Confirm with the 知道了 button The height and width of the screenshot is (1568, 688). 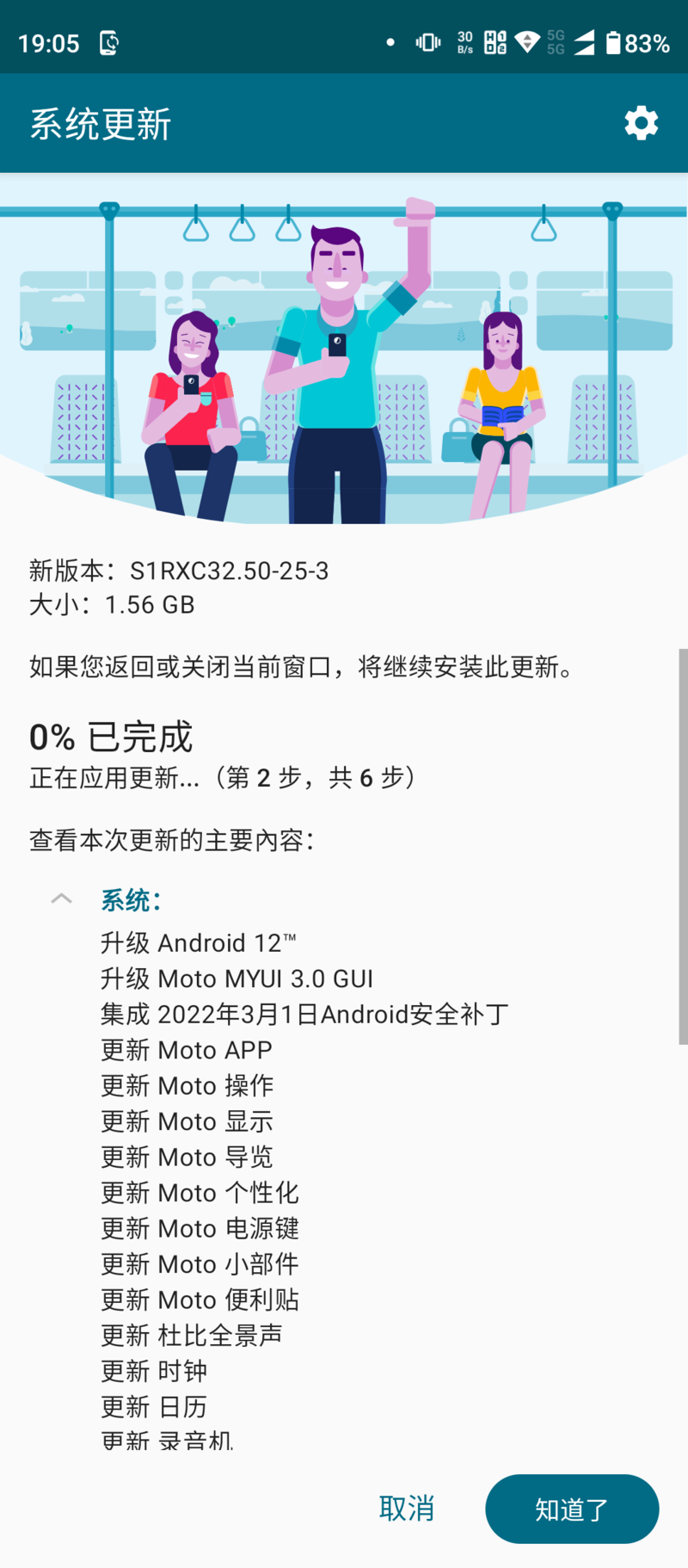tap(572, 1509)
